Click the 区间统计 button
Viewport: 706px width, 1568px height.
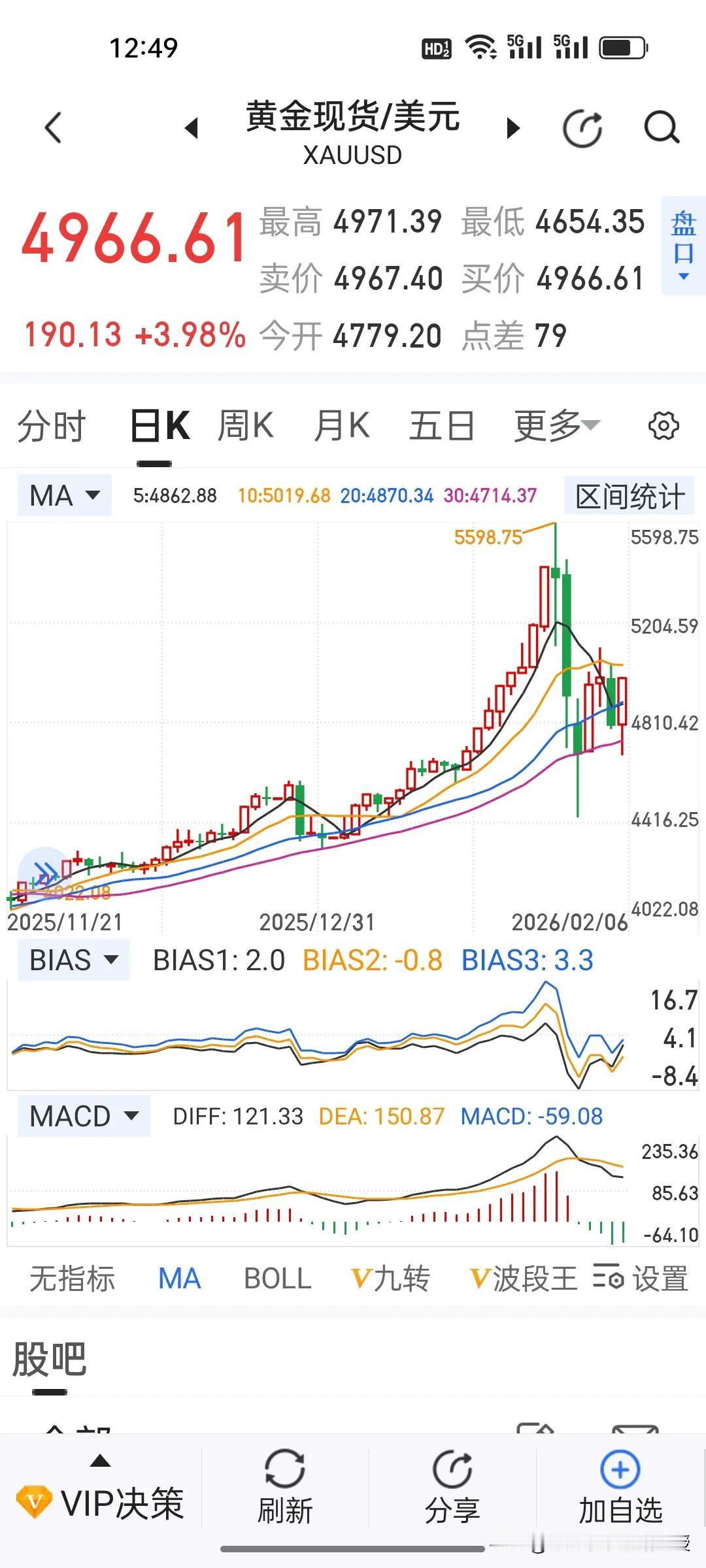pos(628,495)
